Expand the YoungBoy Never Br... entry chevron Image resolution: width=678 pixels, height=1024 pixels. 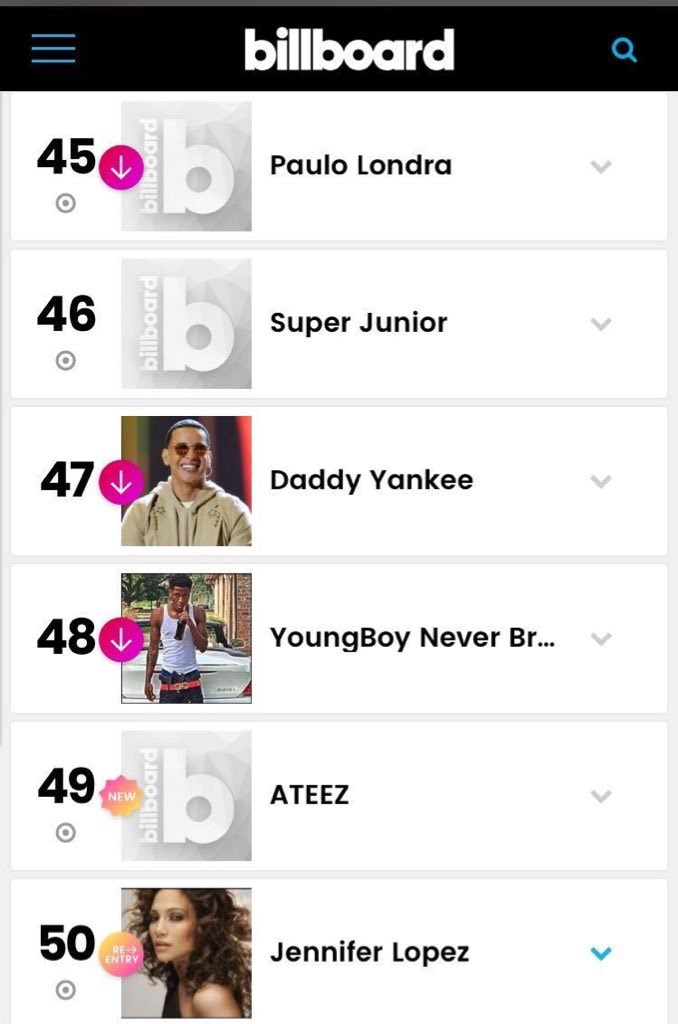[601, 639]
